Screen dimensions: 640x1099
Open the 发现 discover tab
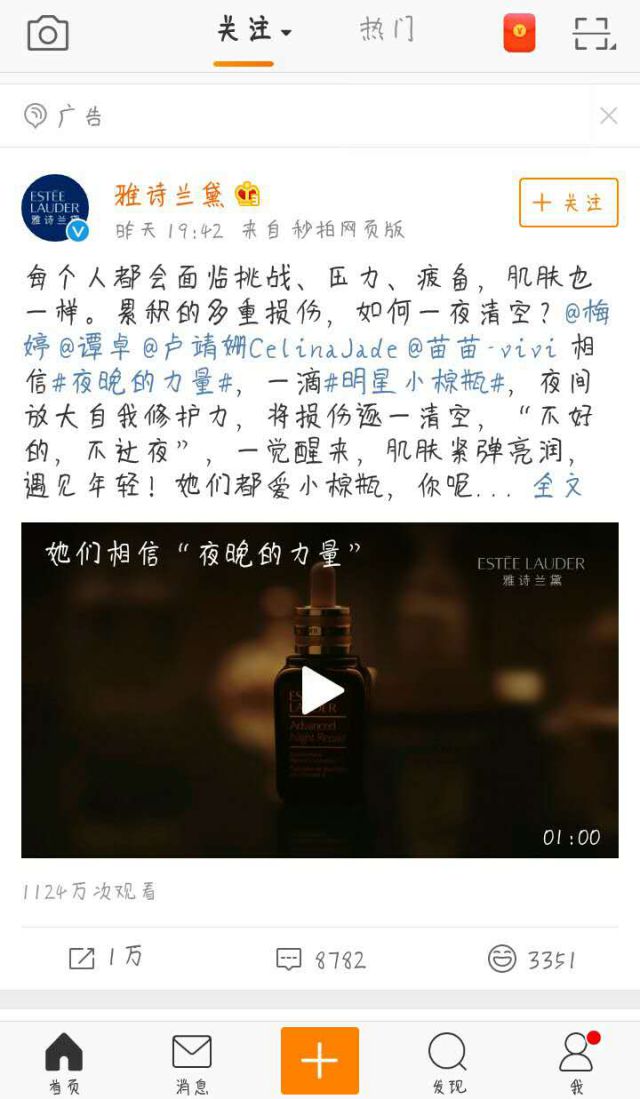coord(447,1061)
